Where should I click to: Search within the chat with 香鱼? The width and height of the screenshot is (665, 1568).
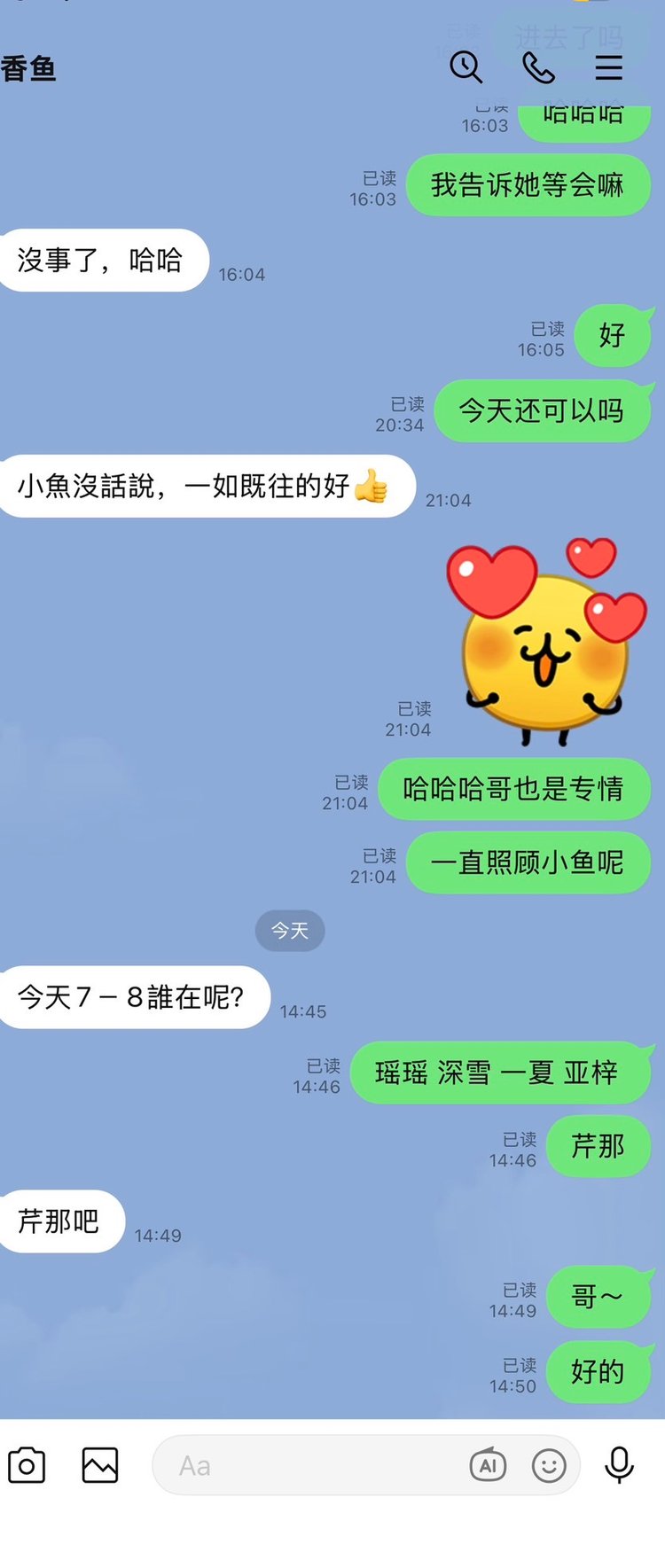[x=465, y=67]
